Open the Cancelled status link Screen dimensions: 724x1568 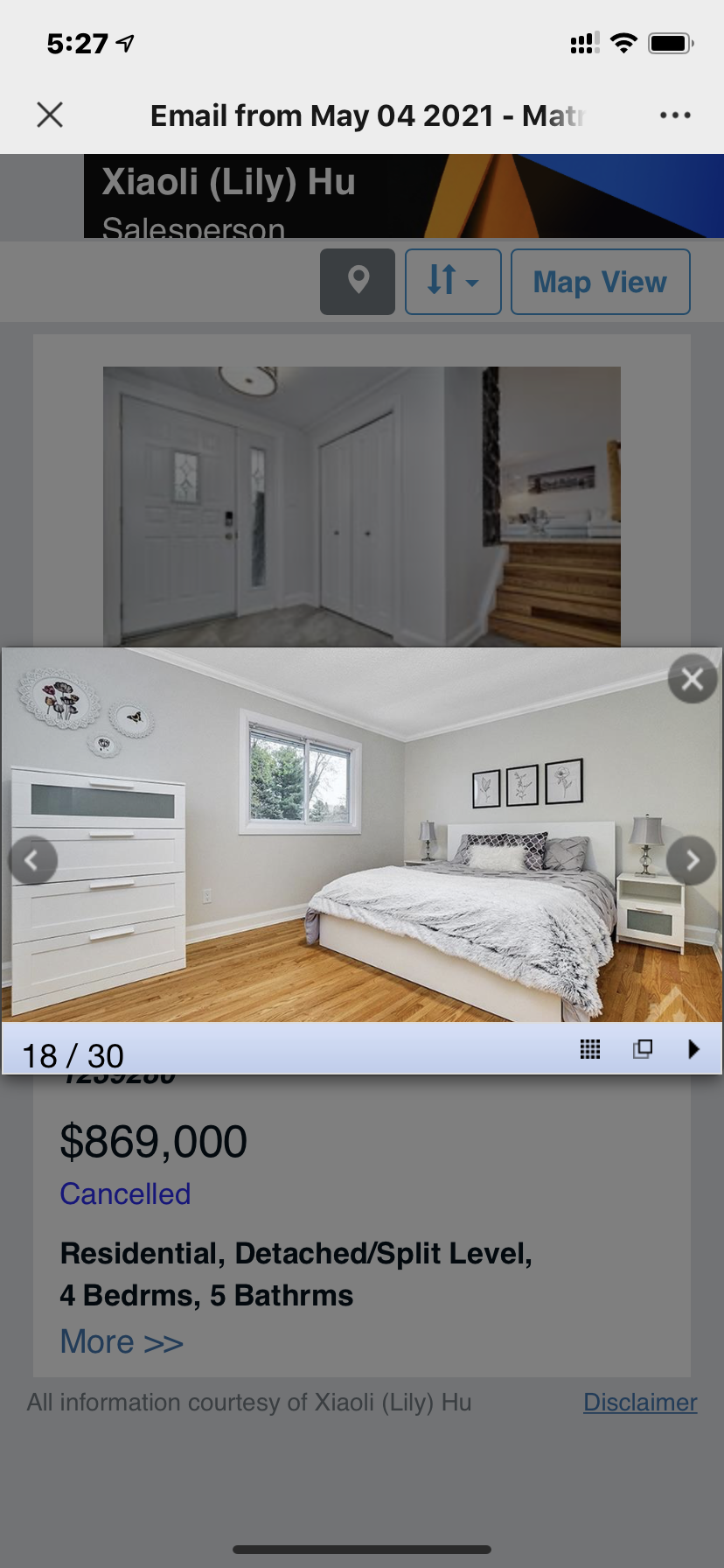(x=125, y=1193)
